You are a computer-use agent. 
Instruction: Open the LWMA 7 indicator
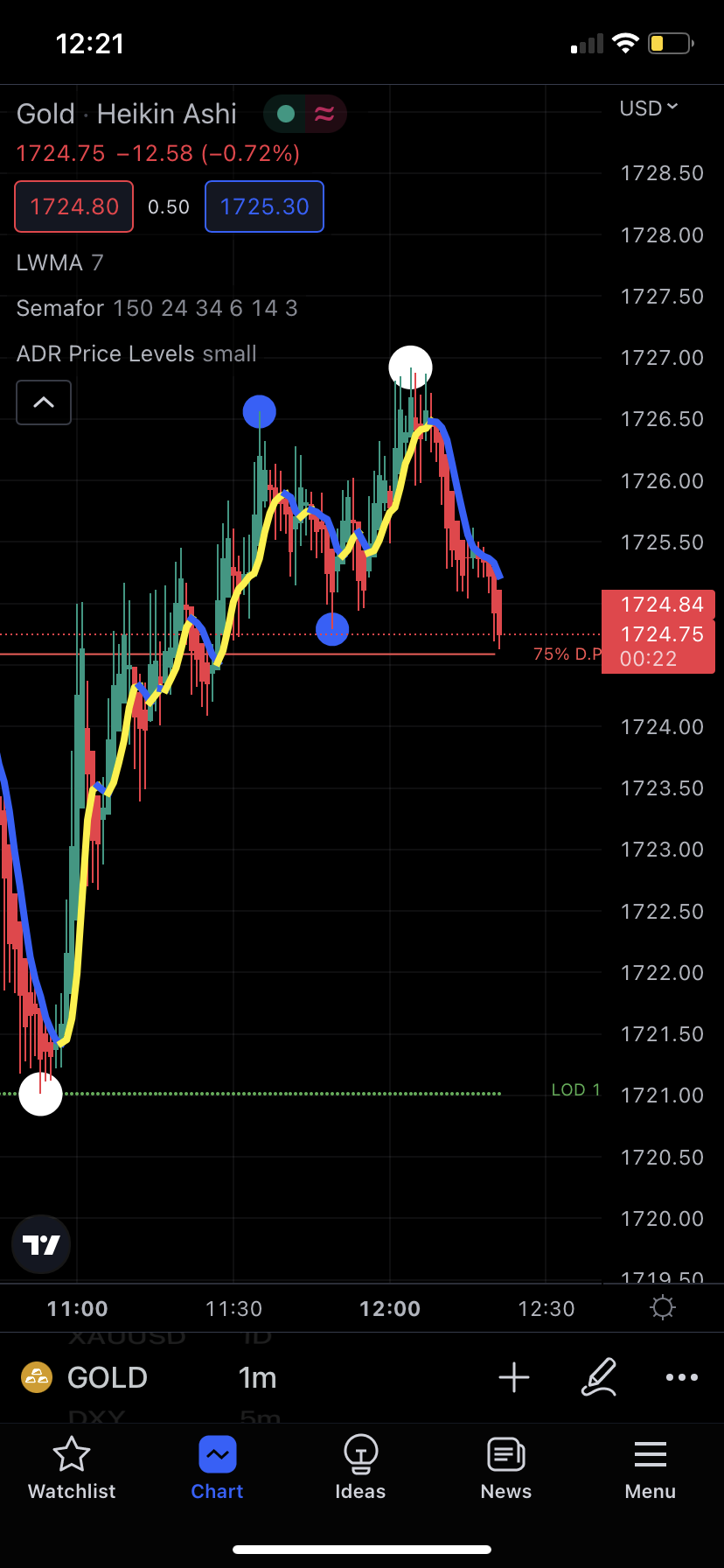pyautogui.click(x=59, y=262)
